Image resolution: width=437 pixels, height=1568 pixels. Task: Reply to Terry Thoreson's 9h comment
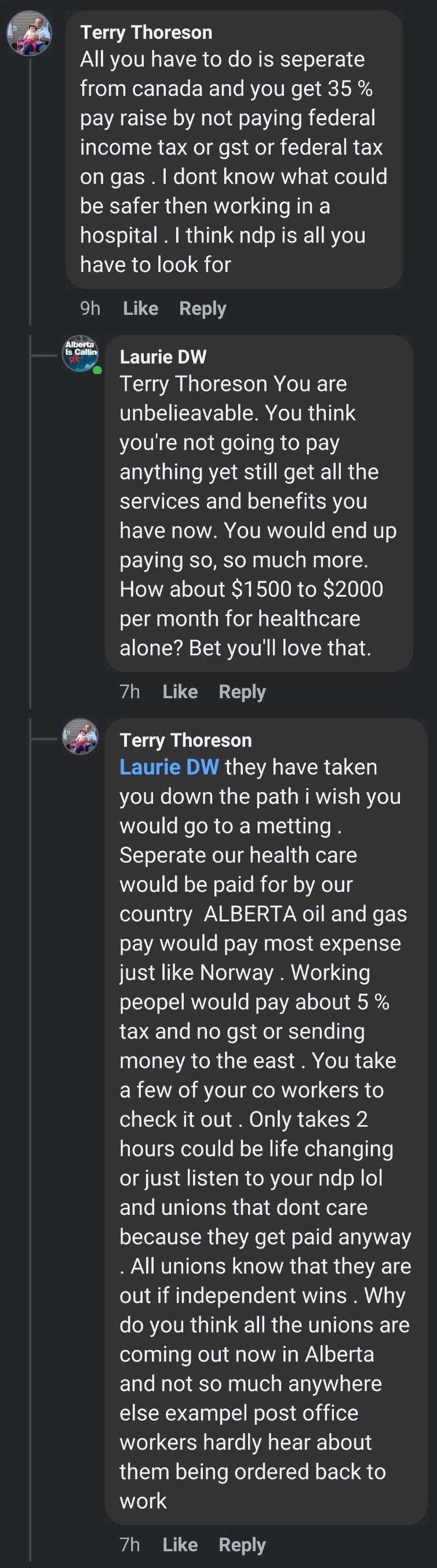pyautogui.click(x=202, y=308)
